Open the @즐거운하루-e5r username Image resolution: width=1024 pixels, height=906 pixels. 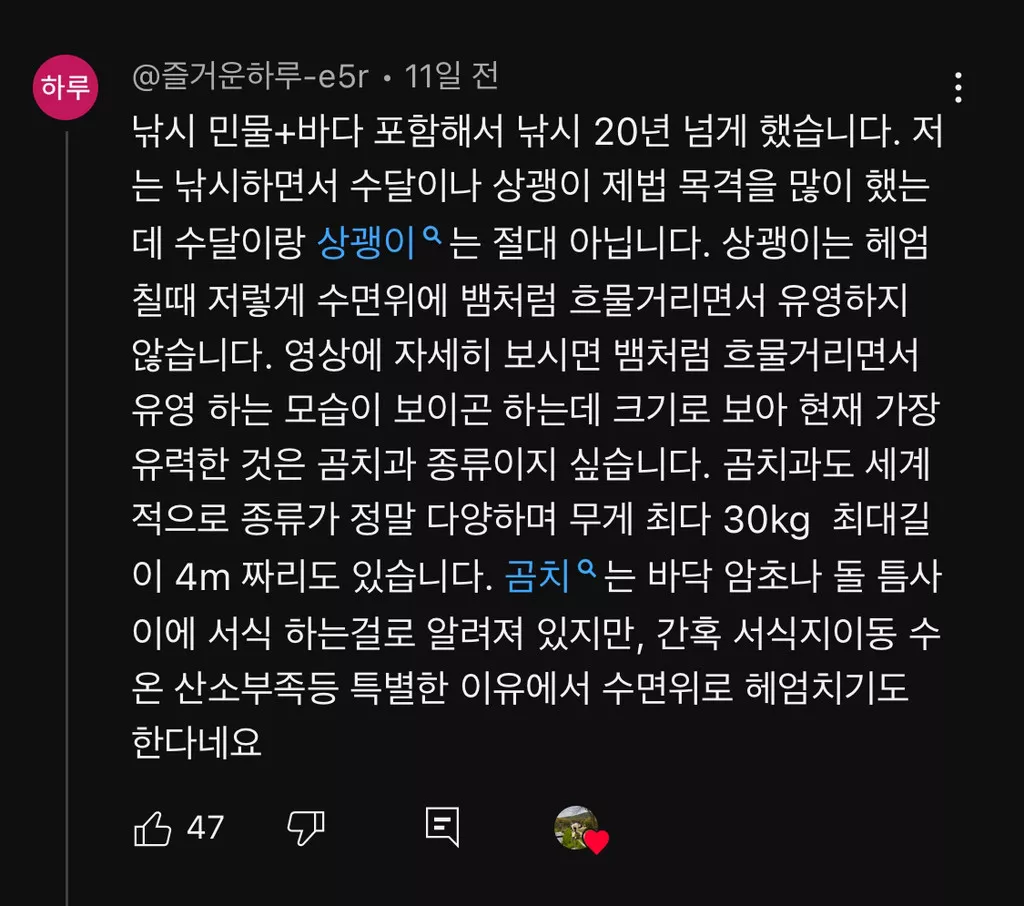pyautogui.click(x=250, y=75)
